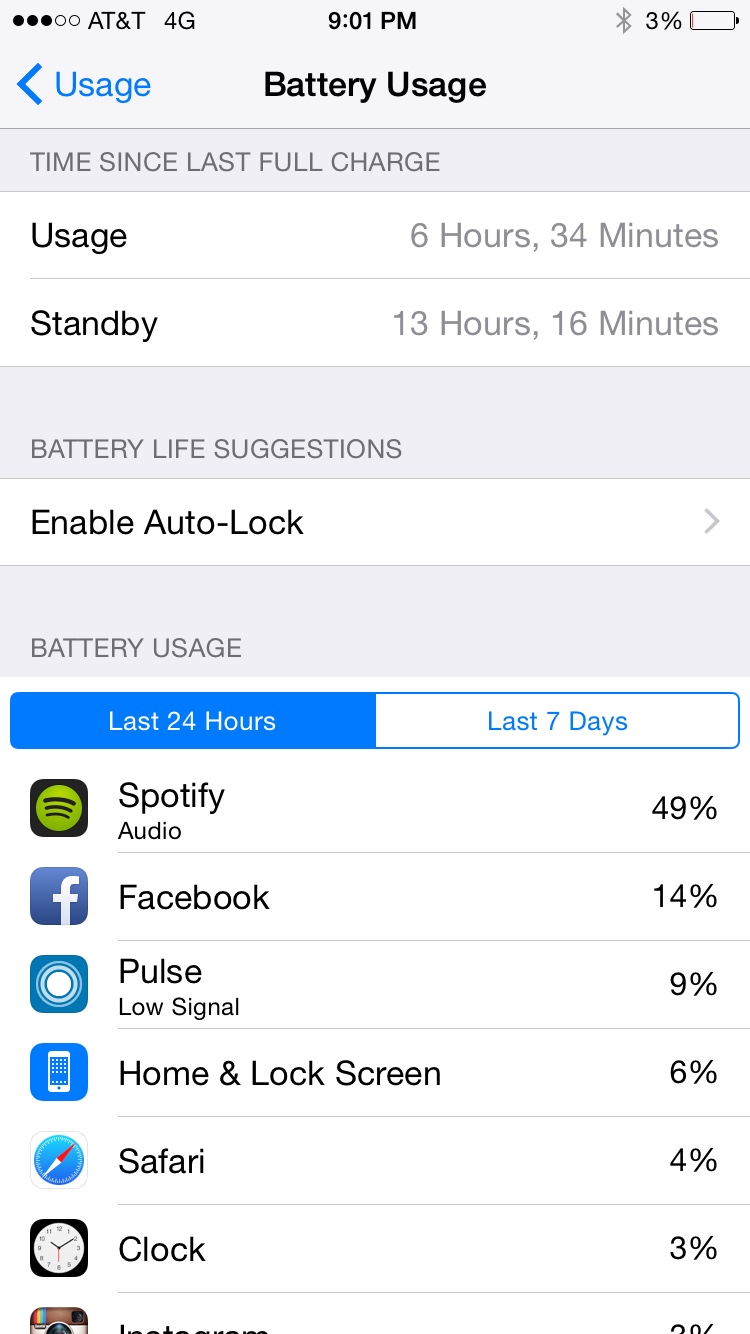Open the Enable Auto-Lock suggestion
The width and height of the screenshot is (750, 1334).
tap(375, 522)
